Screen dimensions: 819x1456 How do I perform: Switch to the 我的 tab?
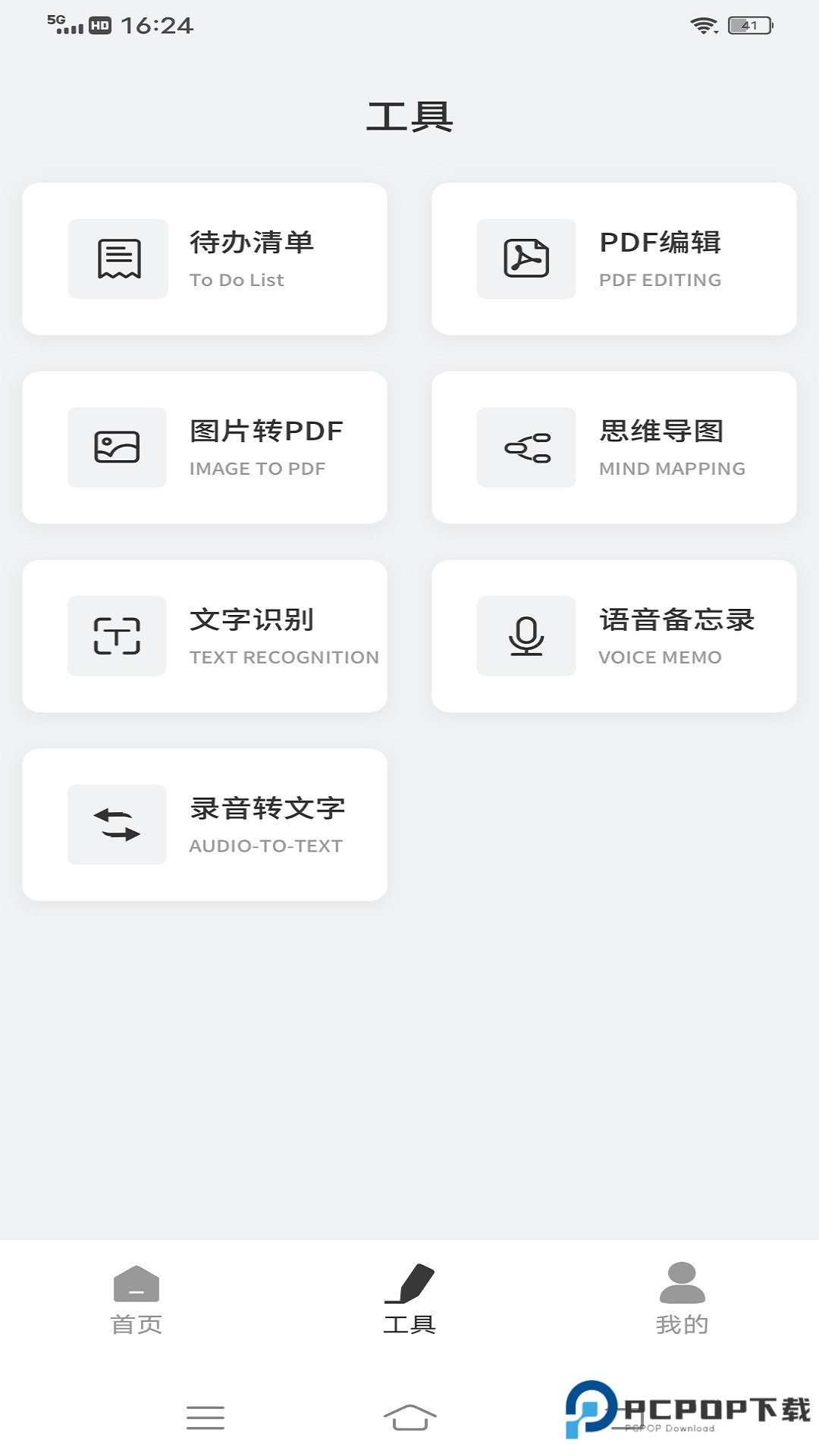(682, 1297)
